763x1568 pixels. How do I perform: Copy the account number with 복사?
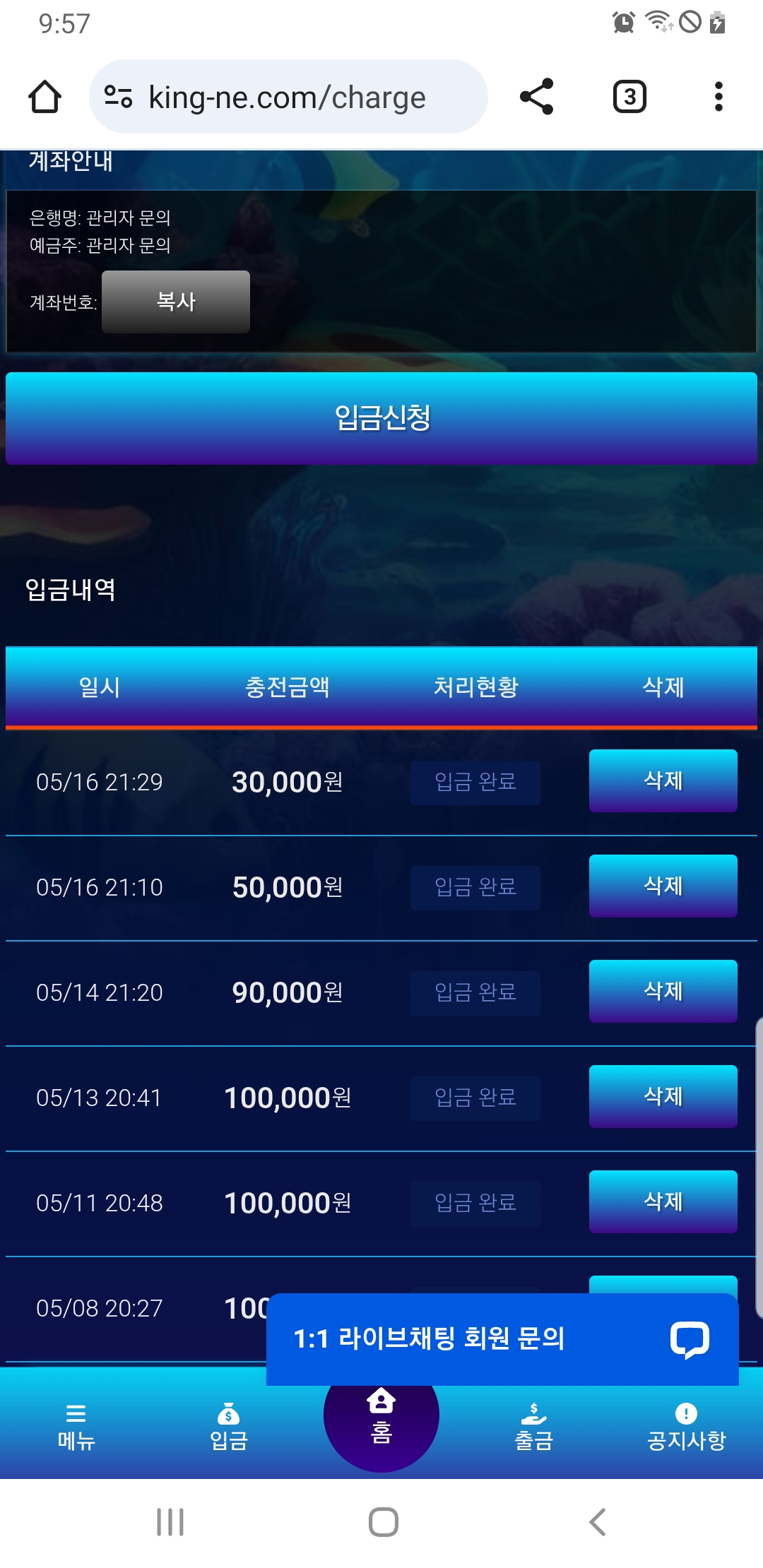pos(176,302)
